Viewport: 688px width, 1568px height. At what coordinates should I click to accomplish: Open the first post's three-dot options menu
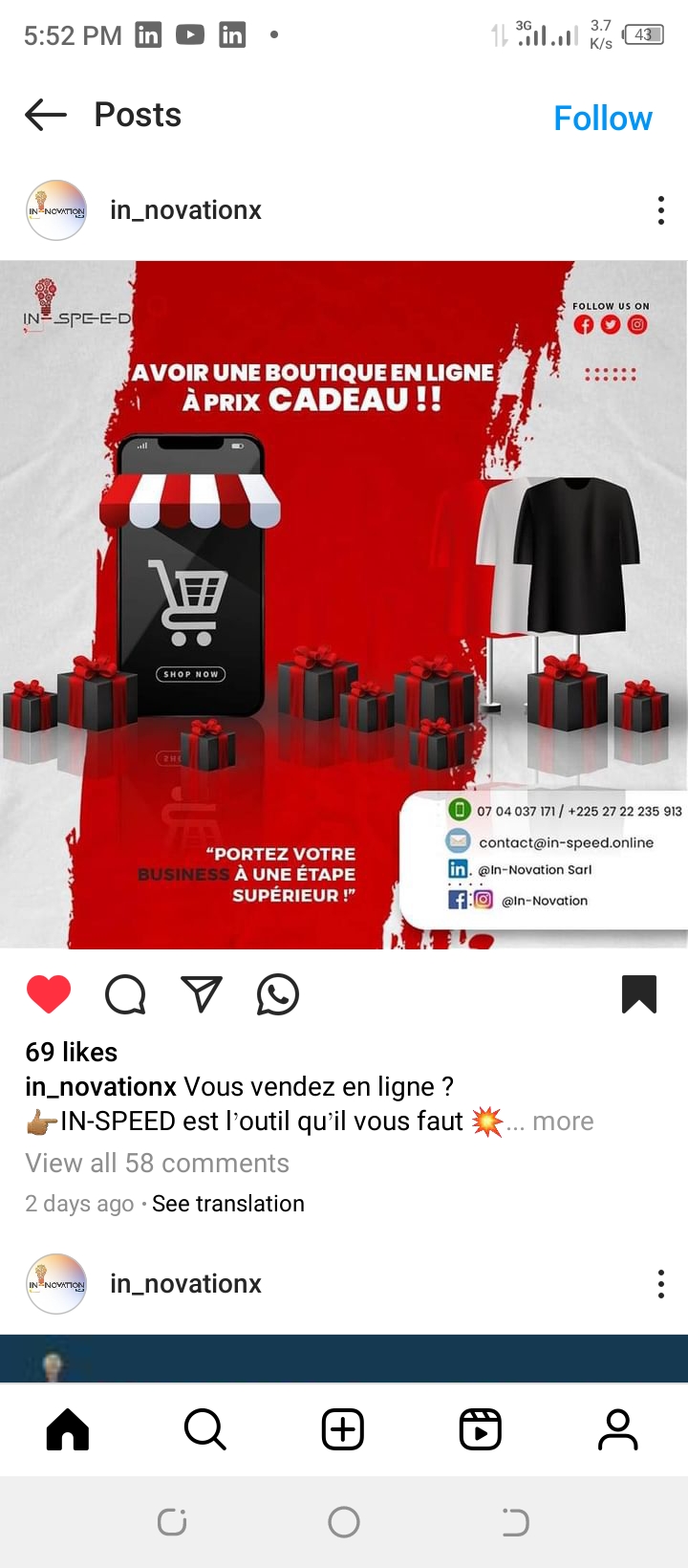pyautogui.click(x=660, y=210)
